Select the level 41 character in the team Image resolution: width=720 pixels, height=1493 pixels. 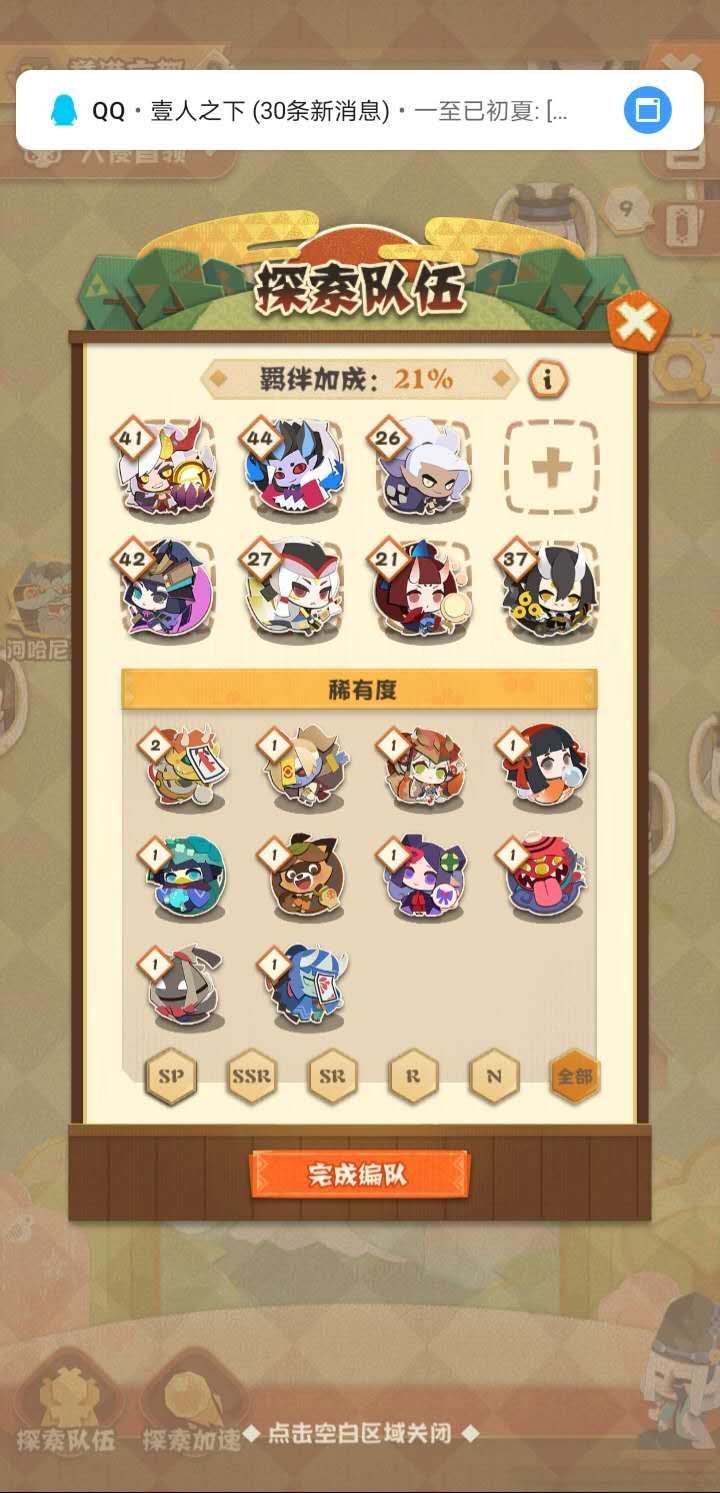pos(166,465)
